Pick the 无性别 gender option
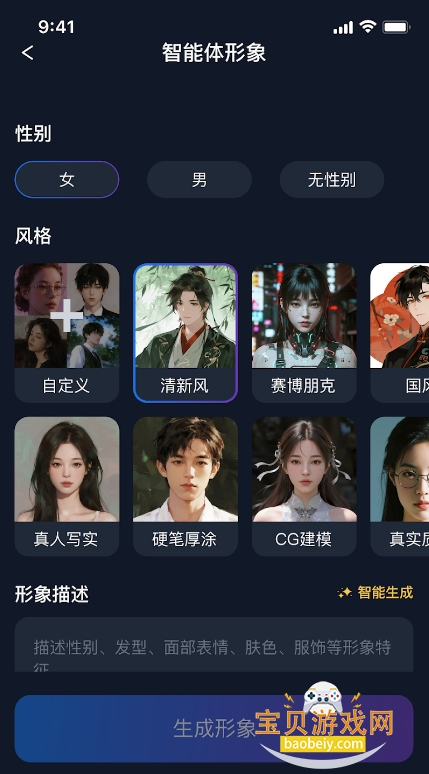 click(x=332, y=180)
